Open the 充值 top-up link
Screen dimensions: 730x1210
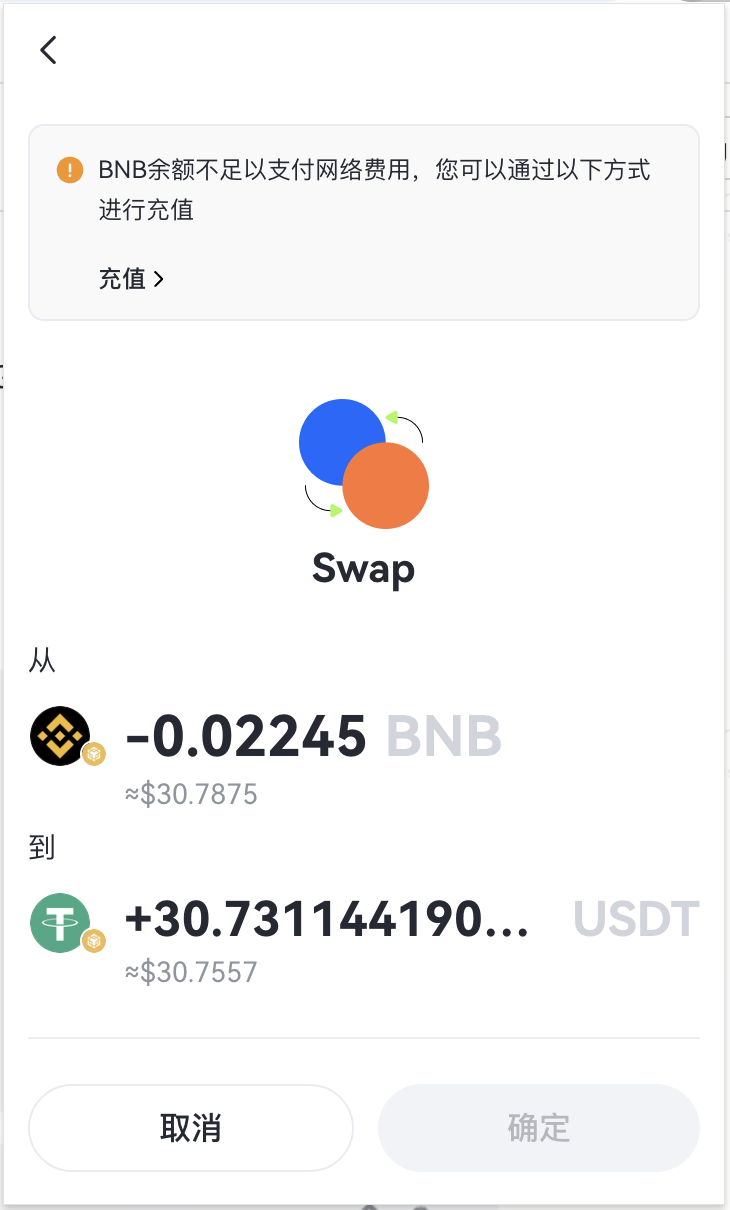click(131, 279)
